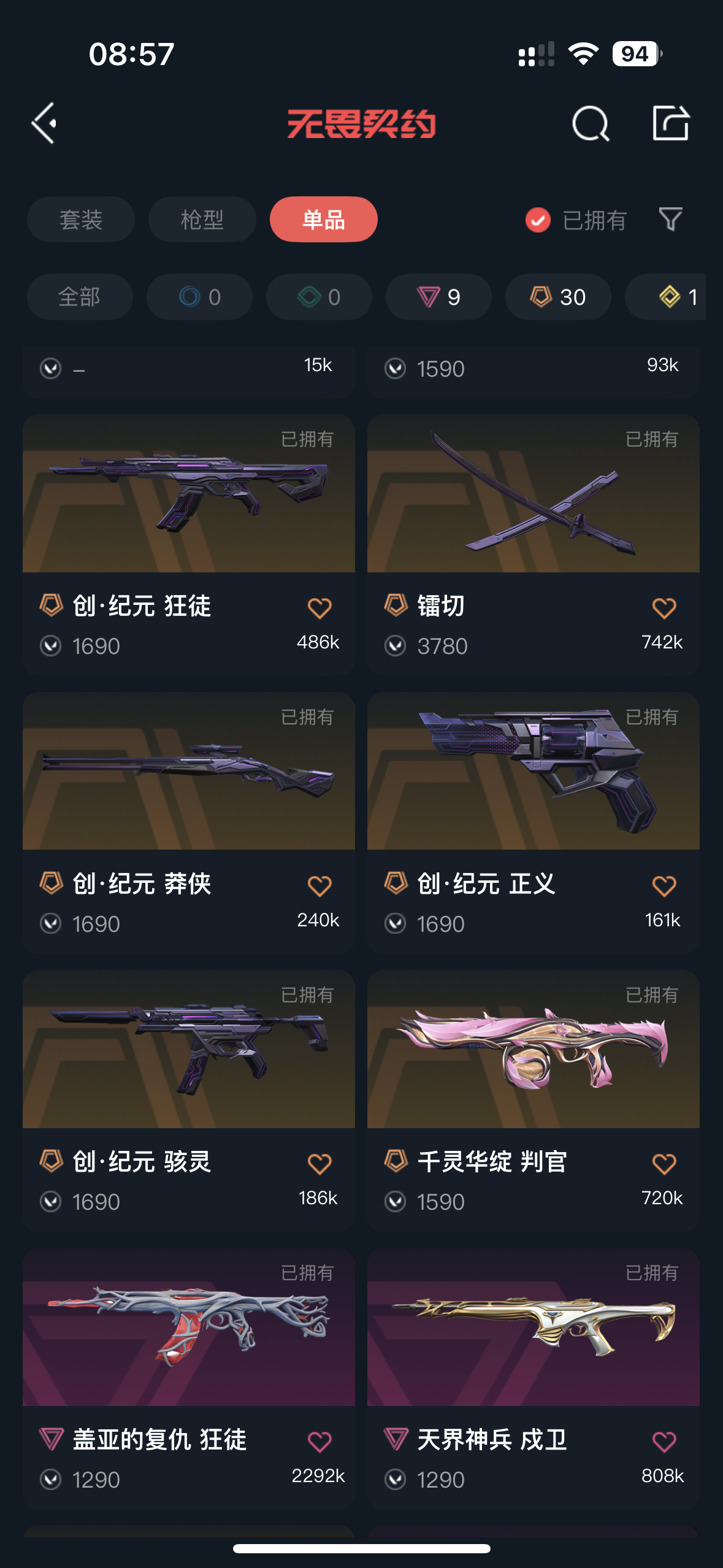Uncheck the 已拥有 filter

tap(538, 220)
